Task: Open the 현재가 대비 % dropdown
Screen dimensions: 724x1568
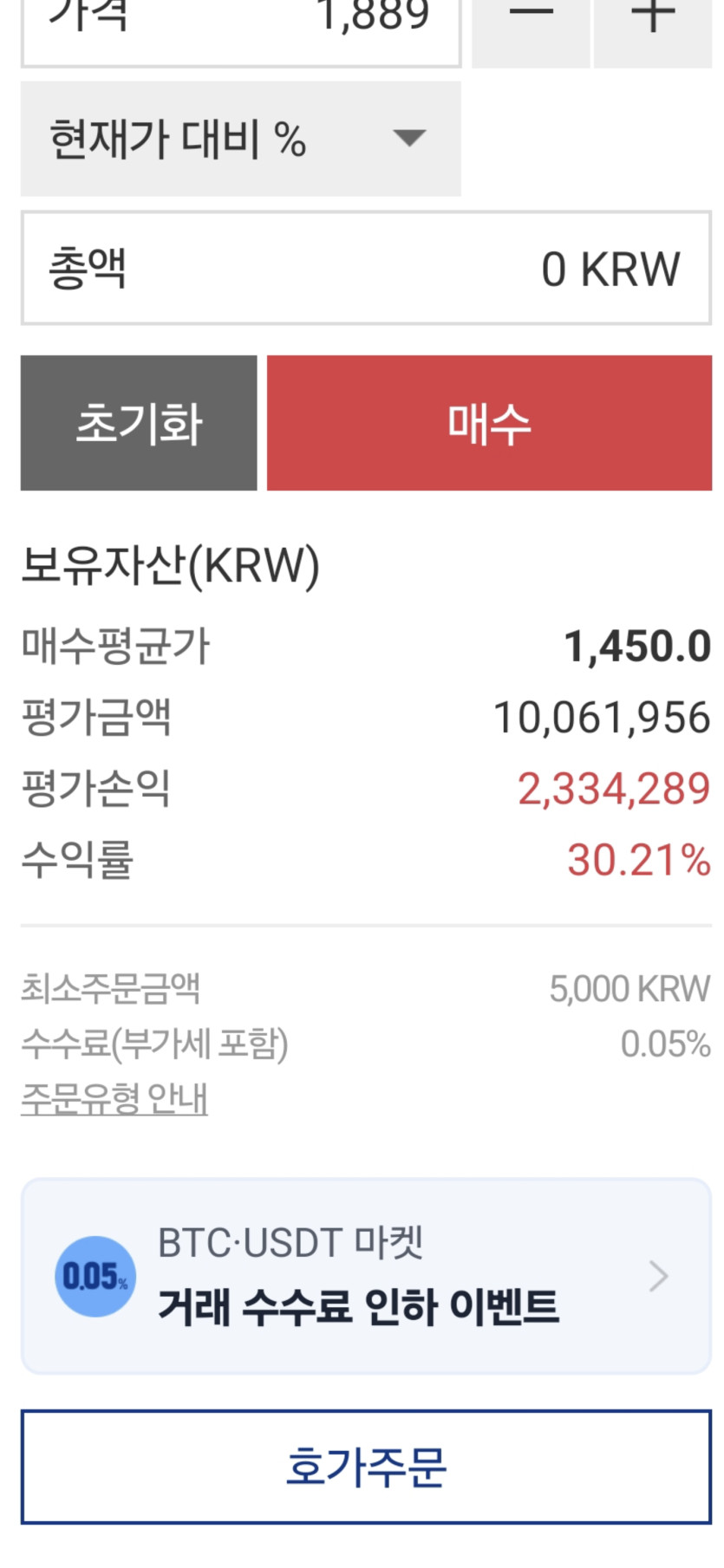Action: pos(240,139)
